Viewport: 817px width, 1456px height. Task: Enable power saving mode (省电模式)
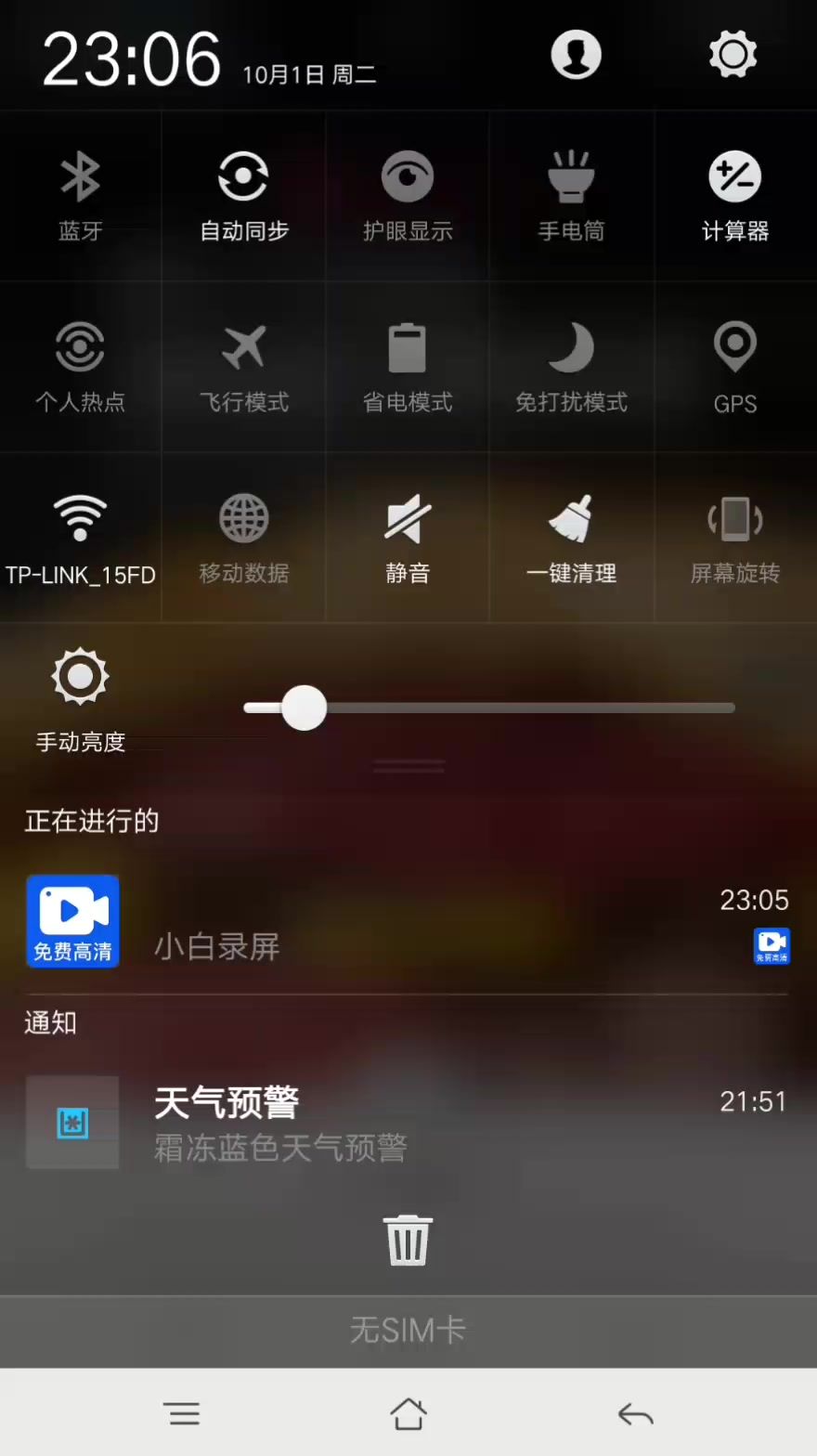pyautogui.click(x=408, y=366)
